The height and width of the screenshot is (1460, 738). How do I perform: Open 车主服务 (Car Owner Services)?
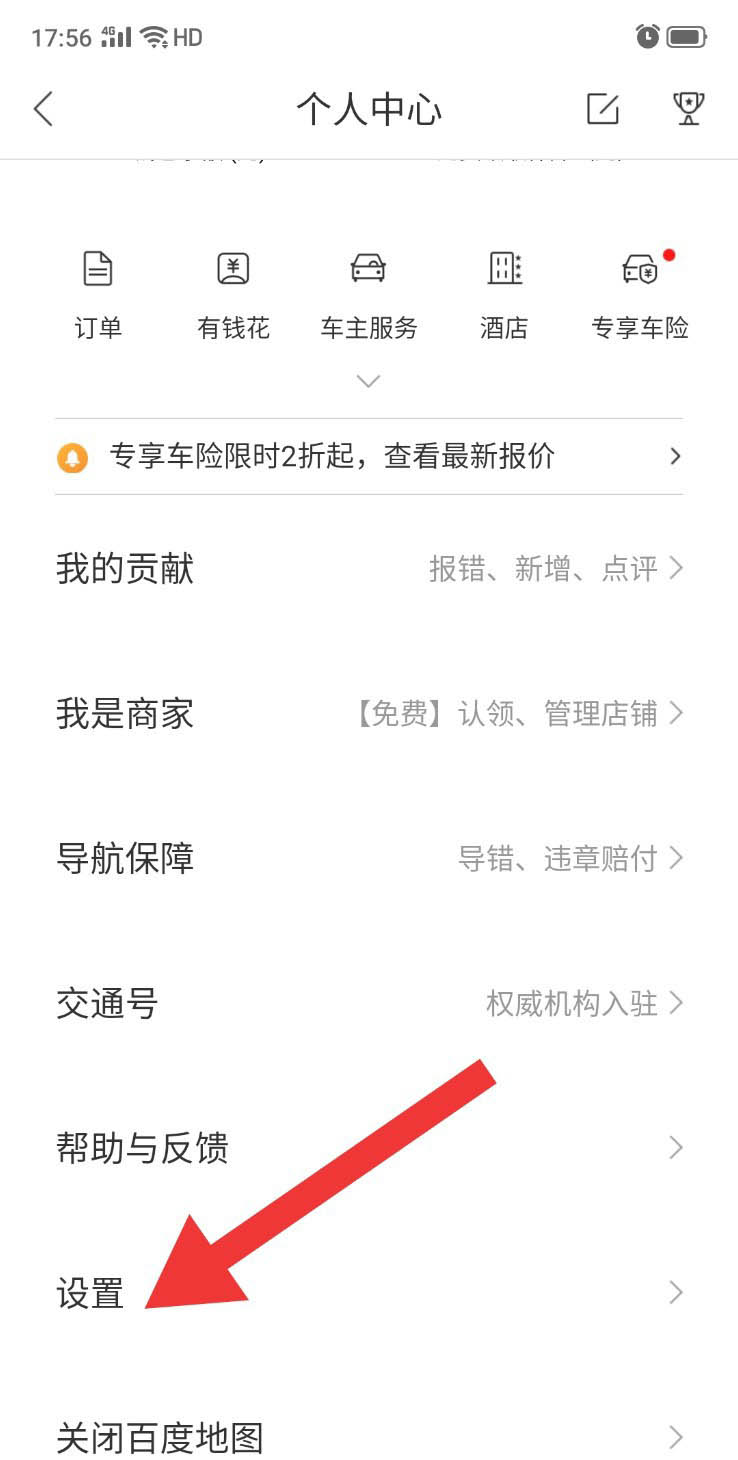[368, 290]
